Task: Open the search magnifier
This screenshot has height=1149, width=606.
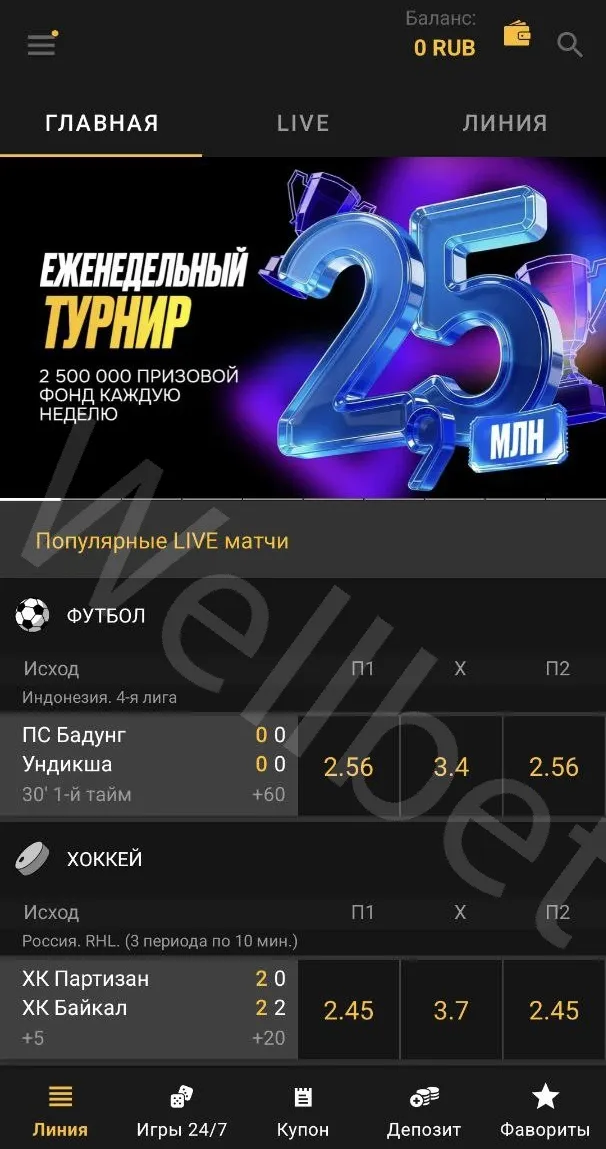Action: click(x=570, y=44)
